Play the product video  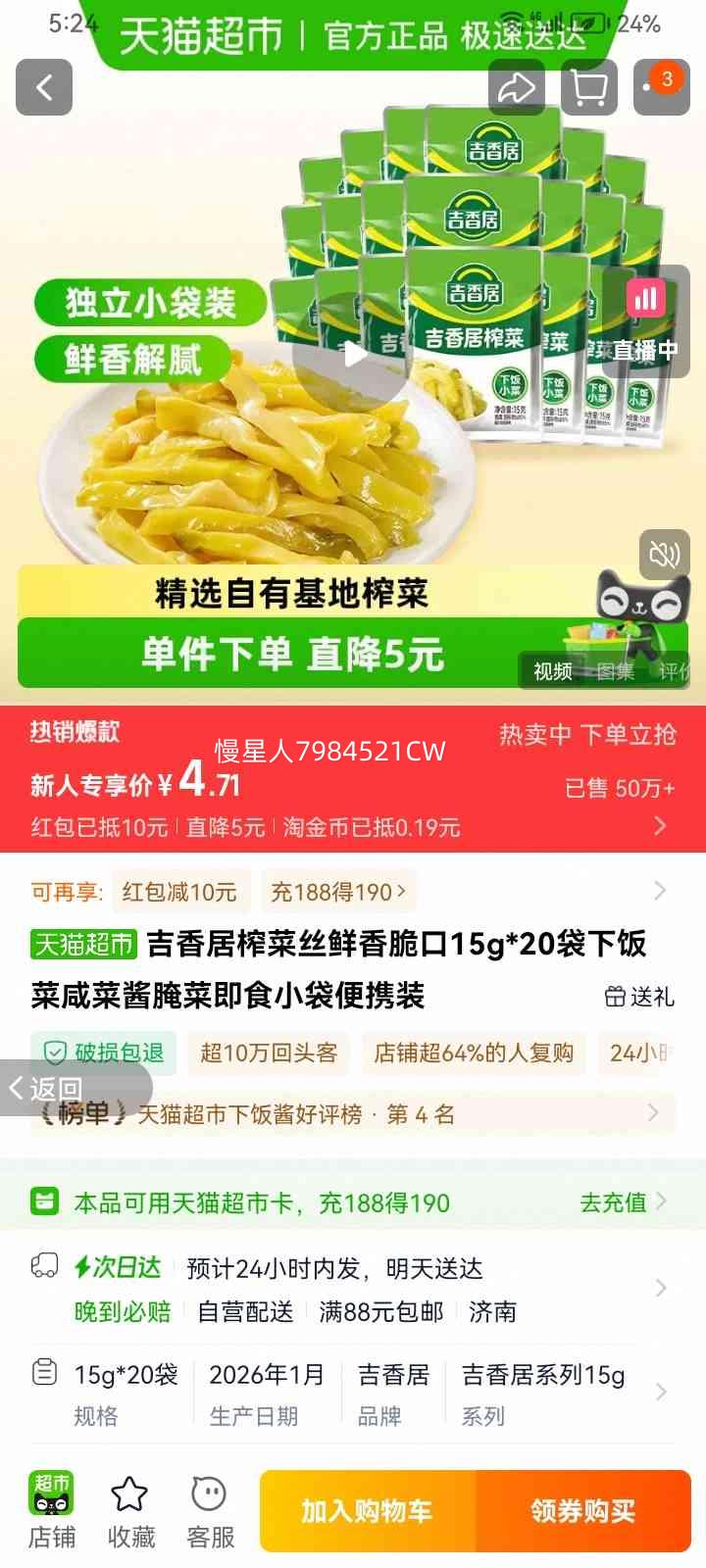tap(354, 352)
